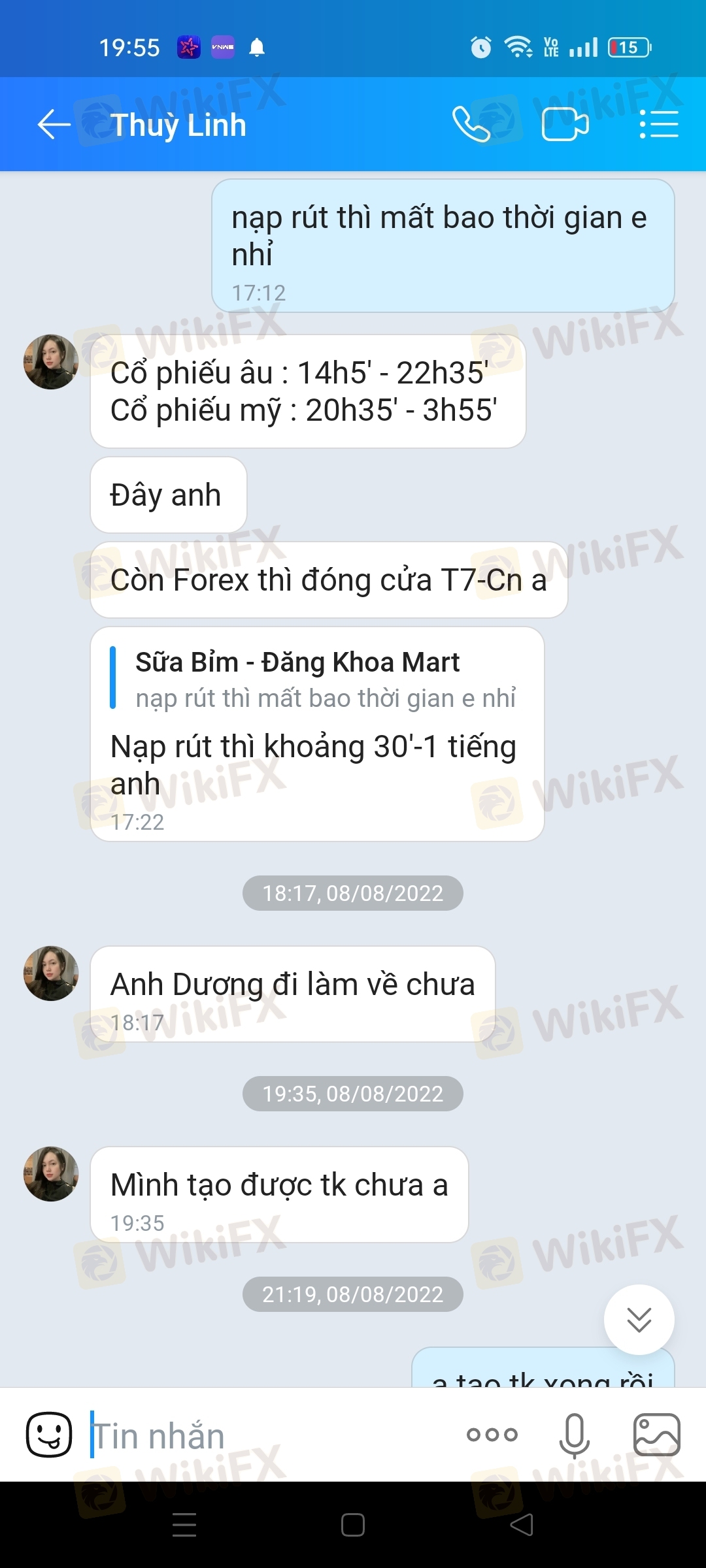This screenshot has height=1568, width=706.
Task: Open the sticker and emoji picker
Action: [x=49, y=1435]
